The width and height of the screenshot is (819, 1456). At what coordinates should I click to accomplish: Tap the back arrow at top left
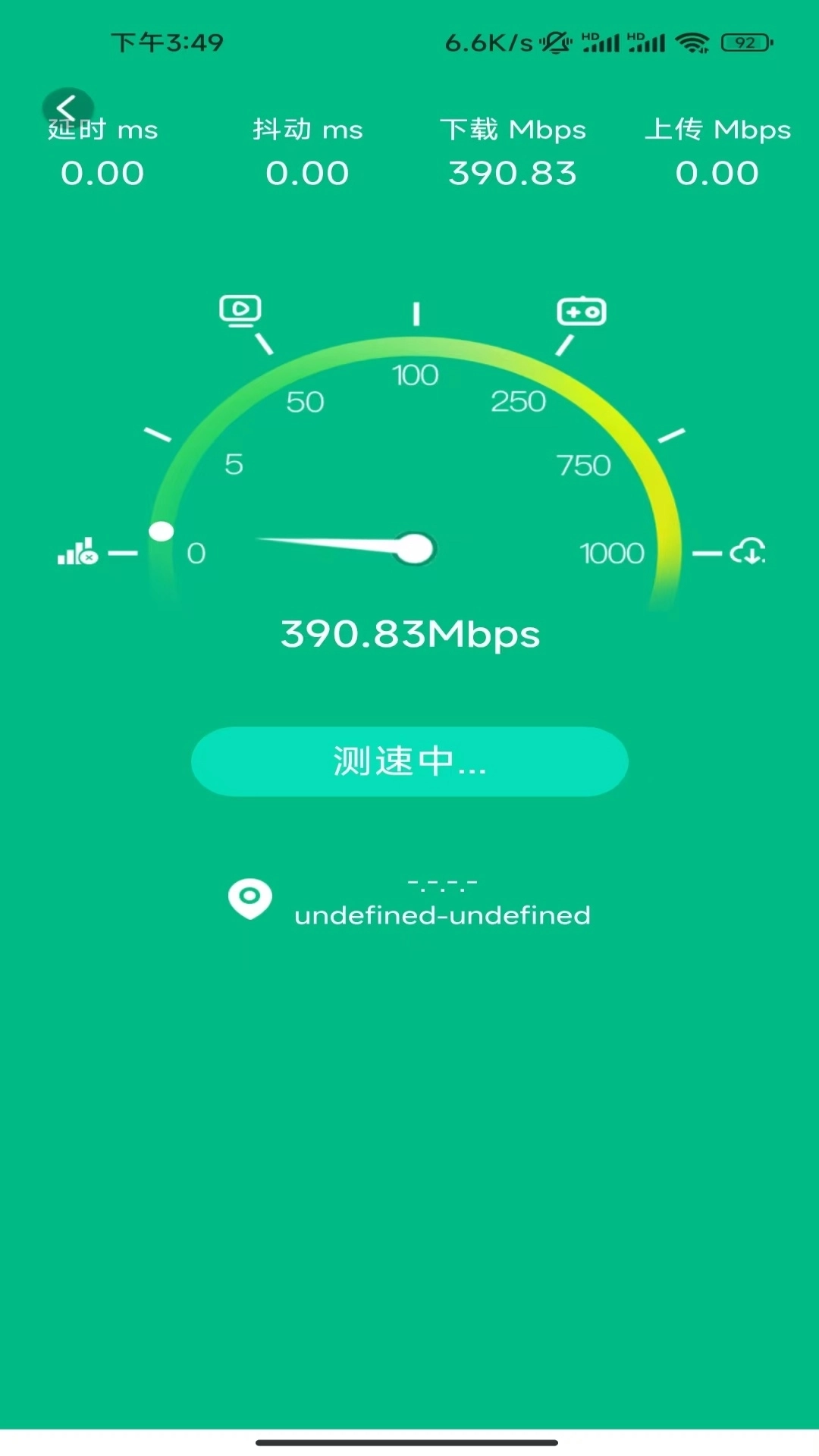[x=67, y=108]
